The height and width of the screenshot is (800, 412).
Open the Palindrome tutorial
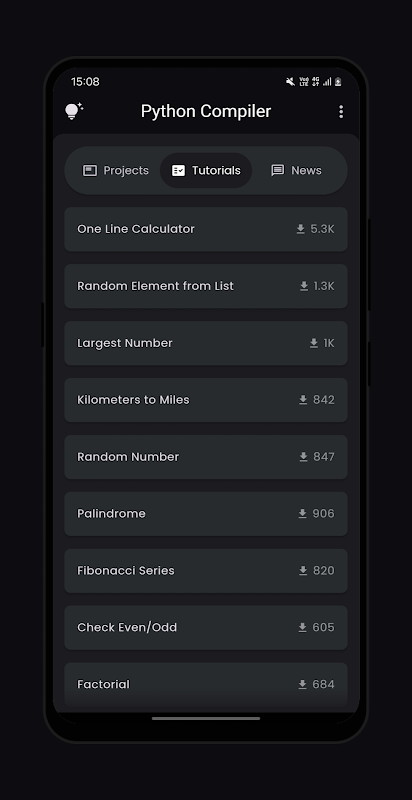click(206, 514)
